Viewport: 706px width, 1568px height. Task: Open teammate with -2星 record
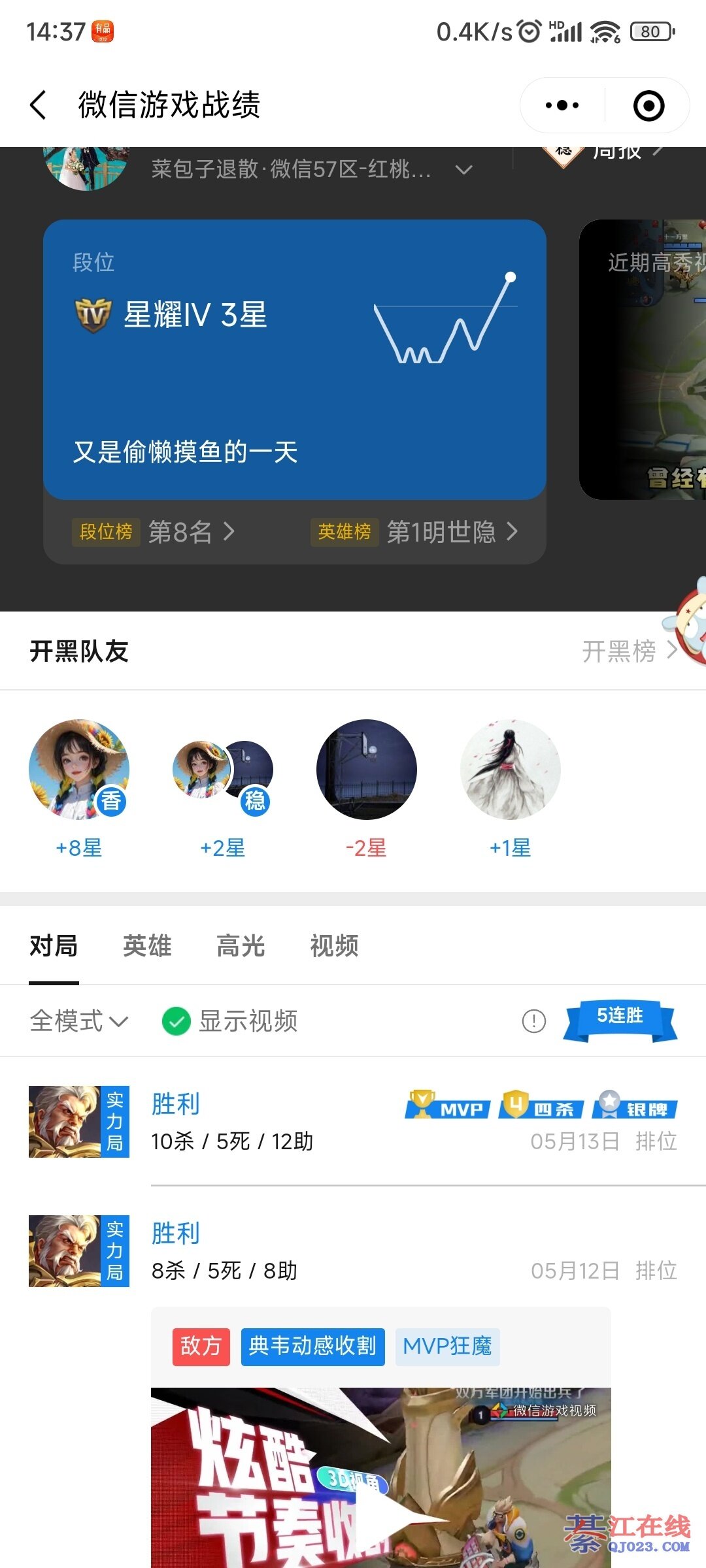coord(367,770)
